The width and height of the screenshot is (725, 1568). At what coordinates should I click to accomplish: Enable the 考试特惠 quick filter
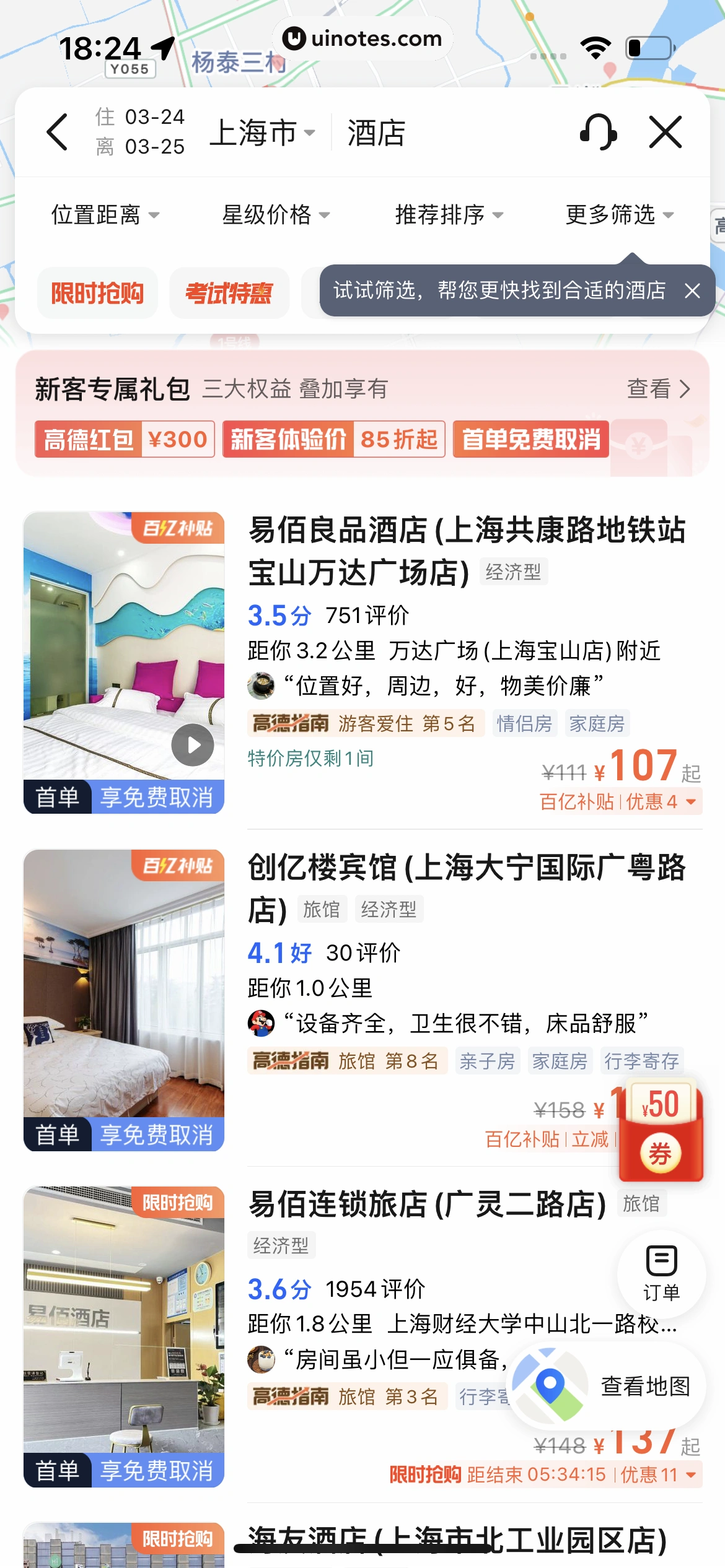[x=229, y=294]
